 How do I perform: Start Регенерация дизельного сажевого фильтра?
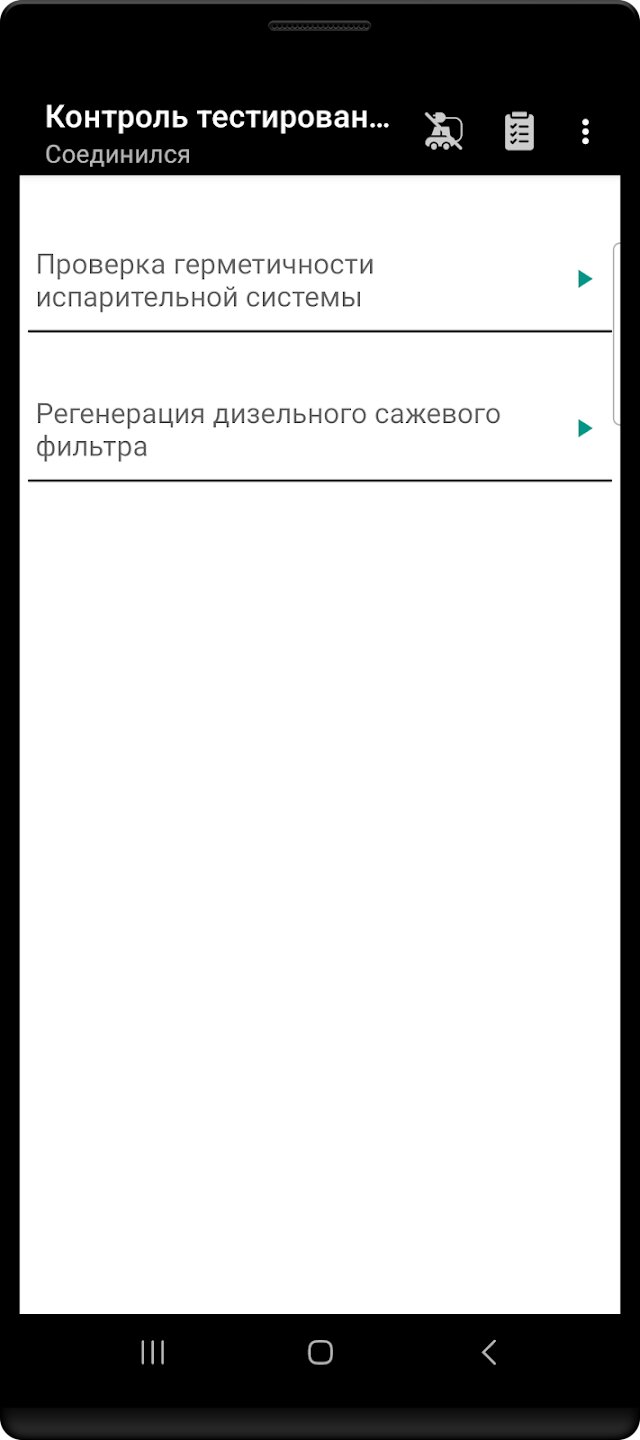pyautogui.click(x=320, y=431)
